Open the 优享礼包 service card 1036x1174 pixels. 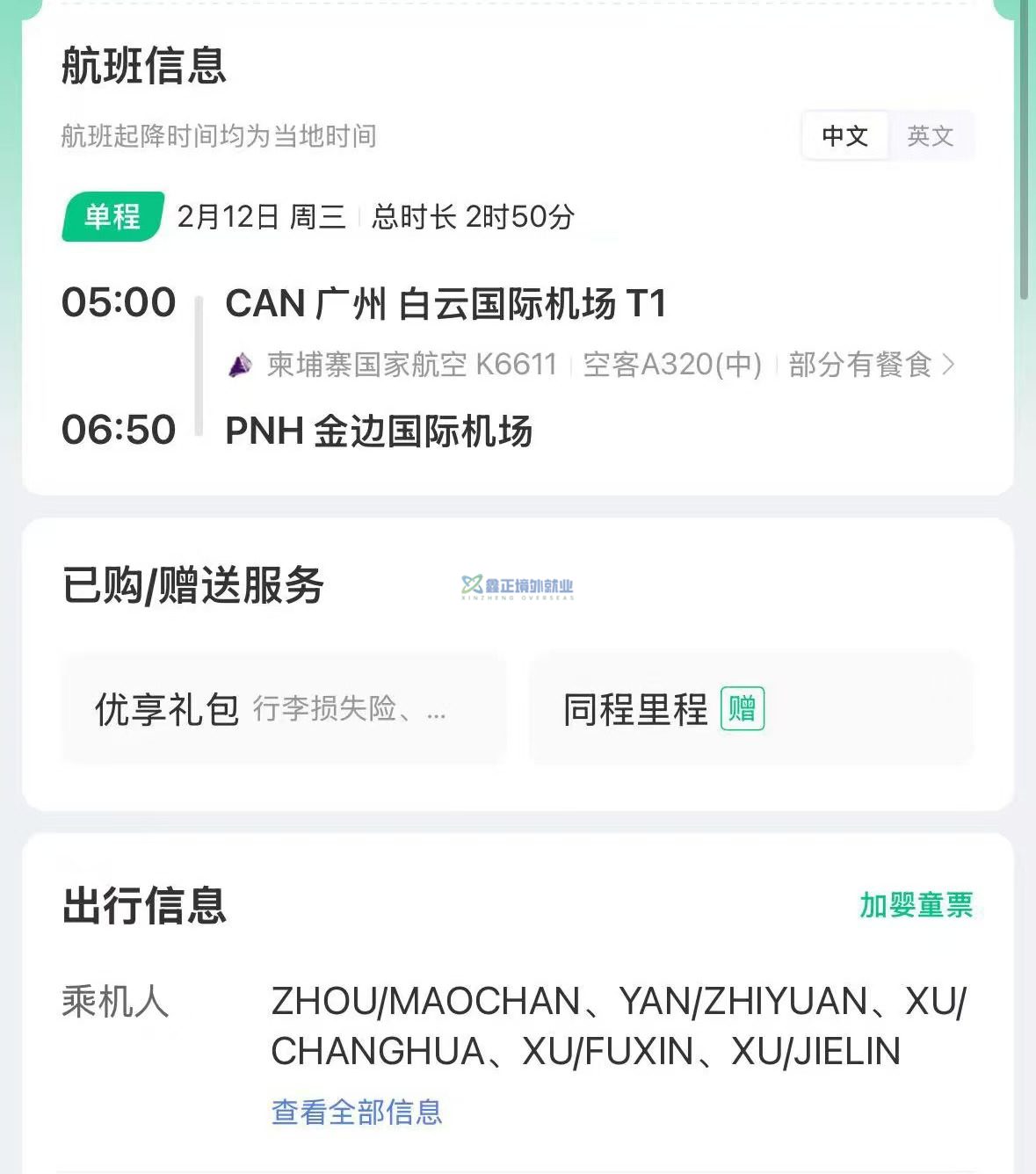pyautogui.click(x=284, y=709)
